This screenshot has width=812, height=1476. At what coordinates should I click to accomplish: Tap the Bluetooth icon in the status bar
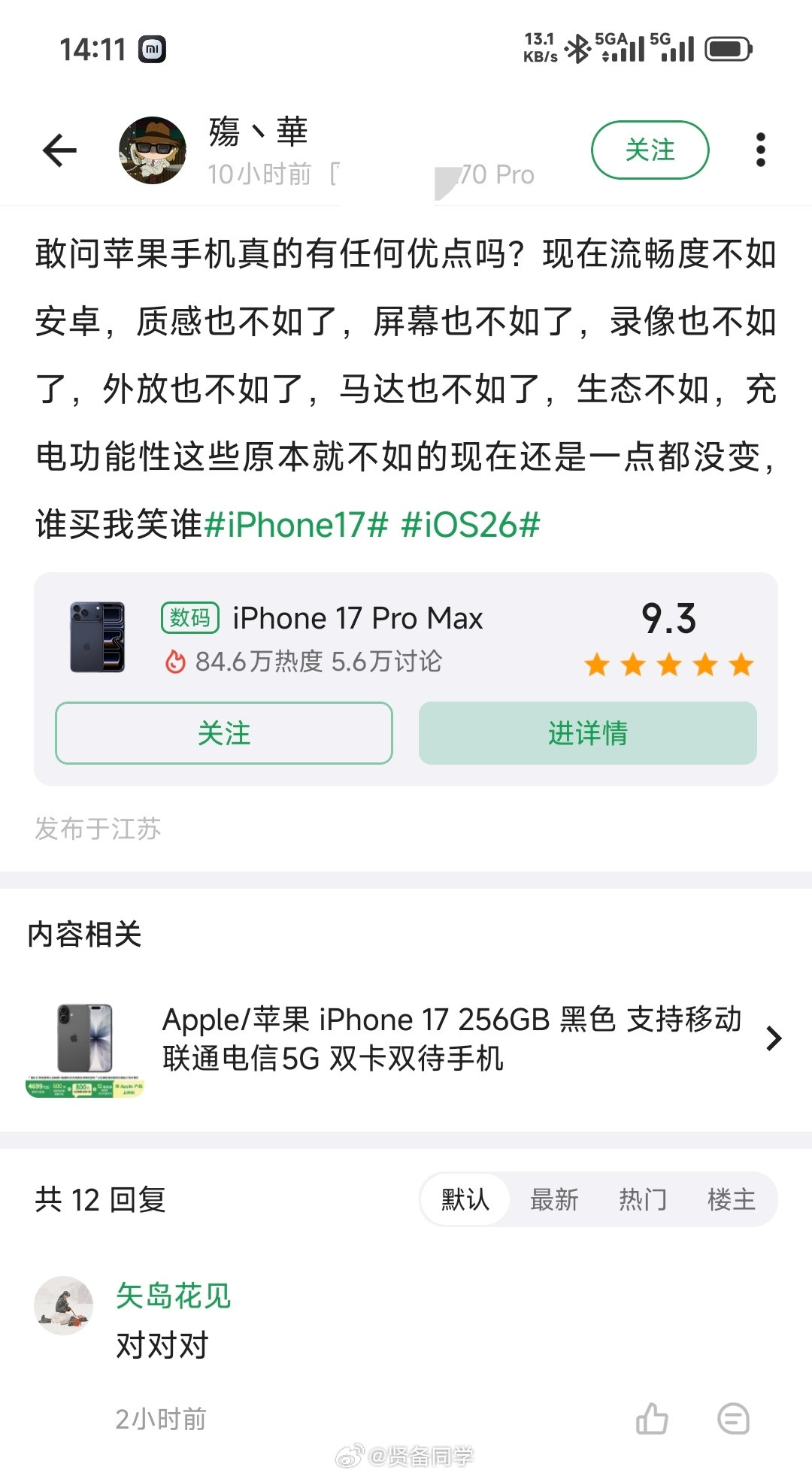click(579, 47)
